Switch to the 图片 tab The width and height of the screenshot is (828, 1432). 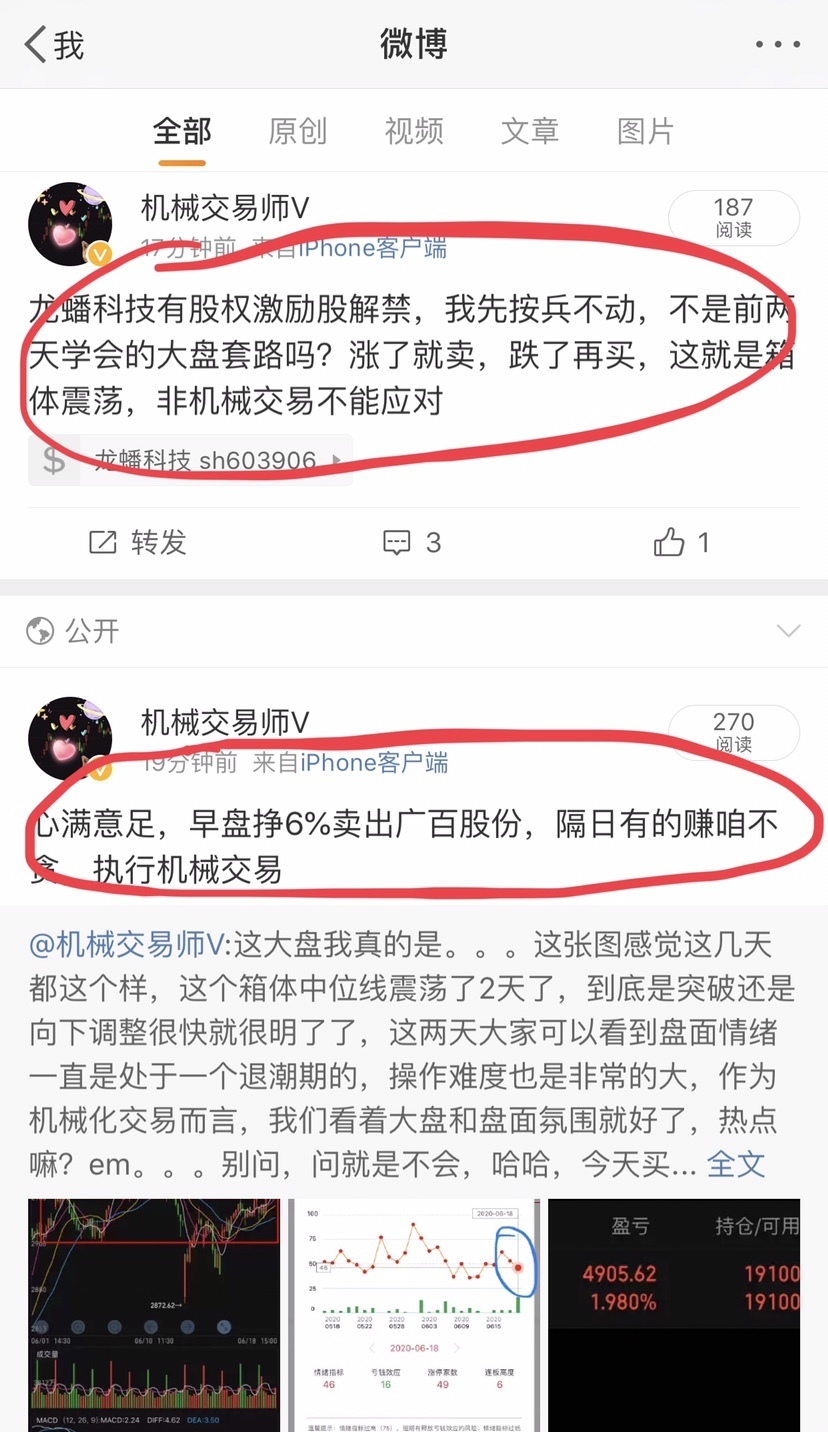pyautogui.click(x=645, y=131)
